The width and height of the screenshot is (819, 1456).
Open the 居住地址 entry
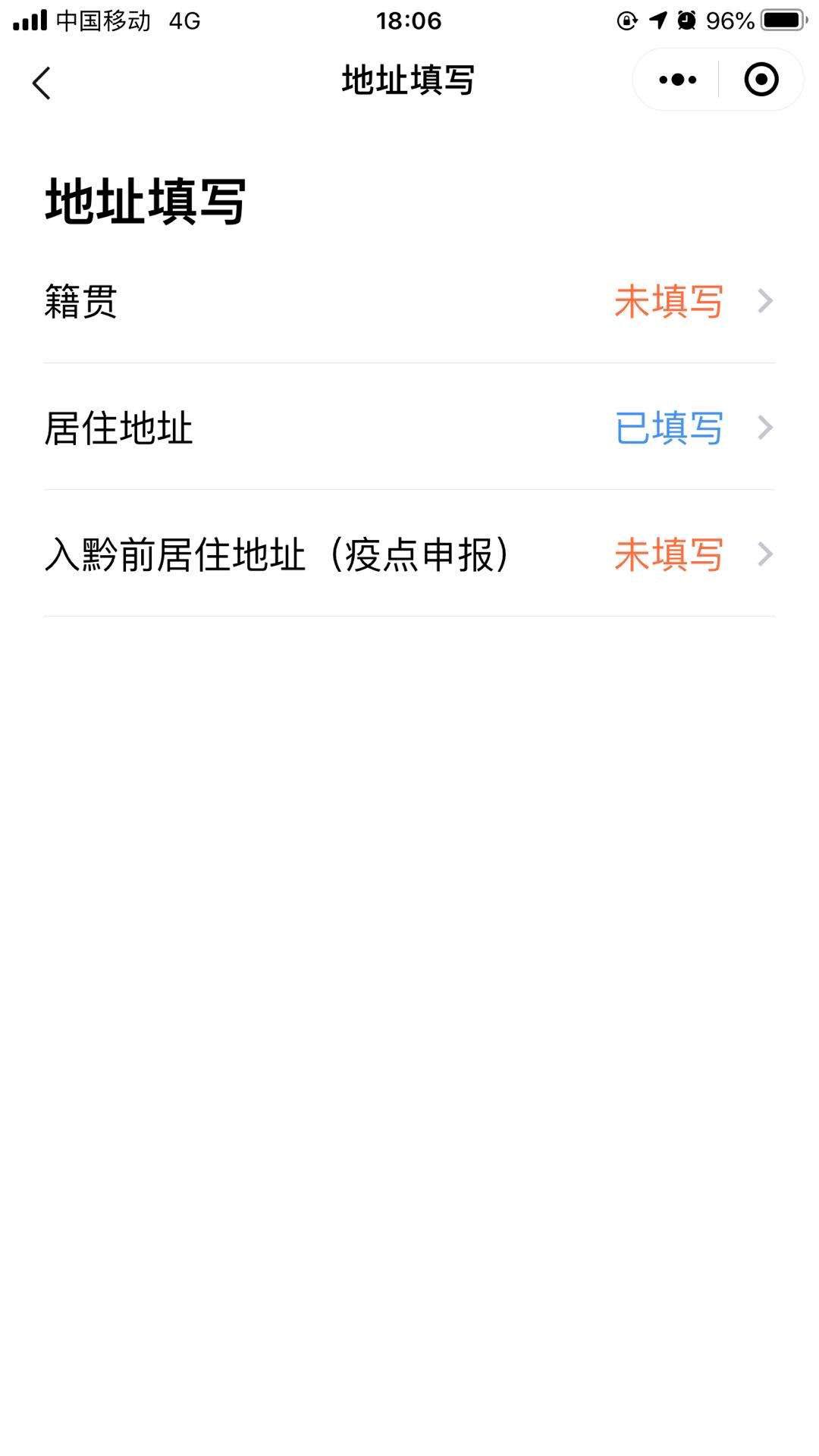click(409, 428)
